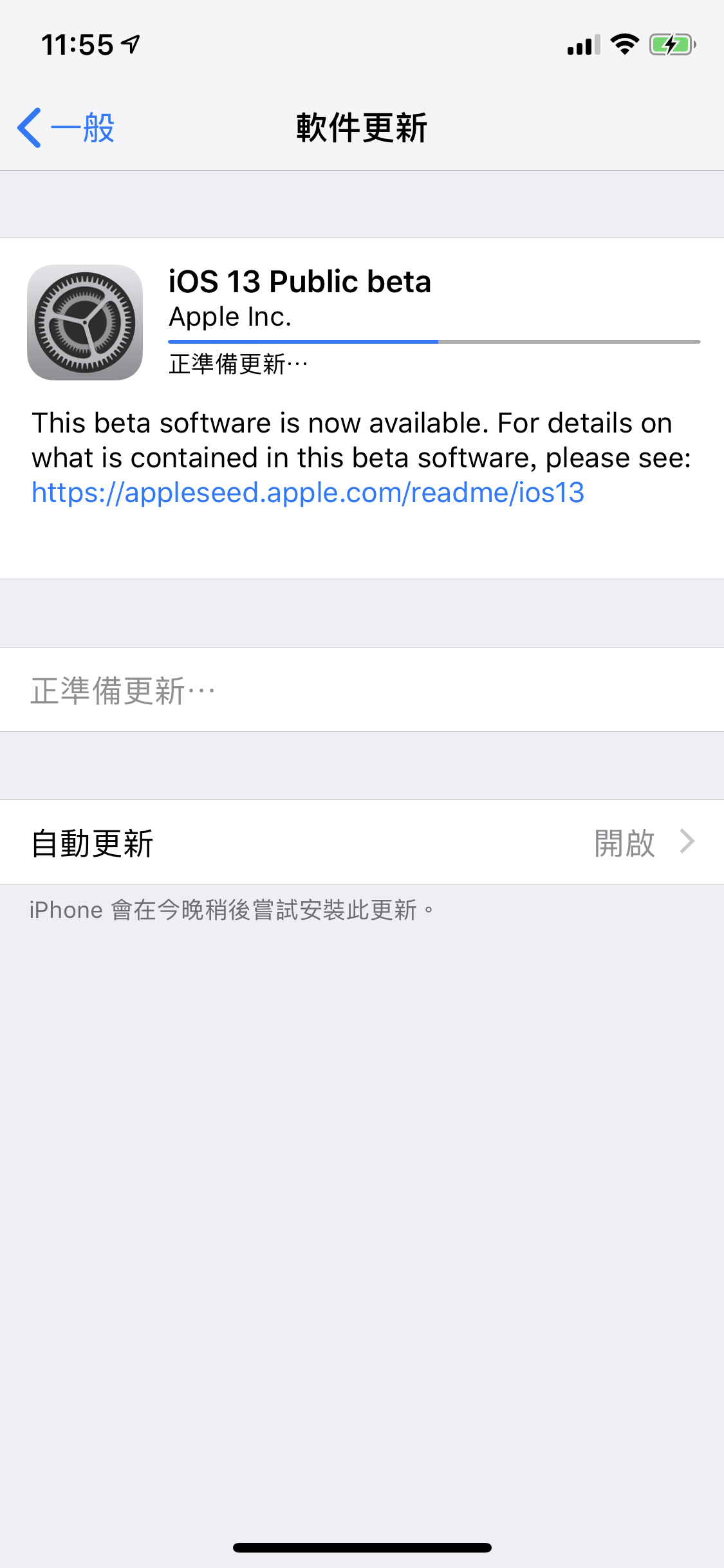724x1568 pixels.
Task: Tap the chevron beside 開啟
Action: [x=689, y=842]
